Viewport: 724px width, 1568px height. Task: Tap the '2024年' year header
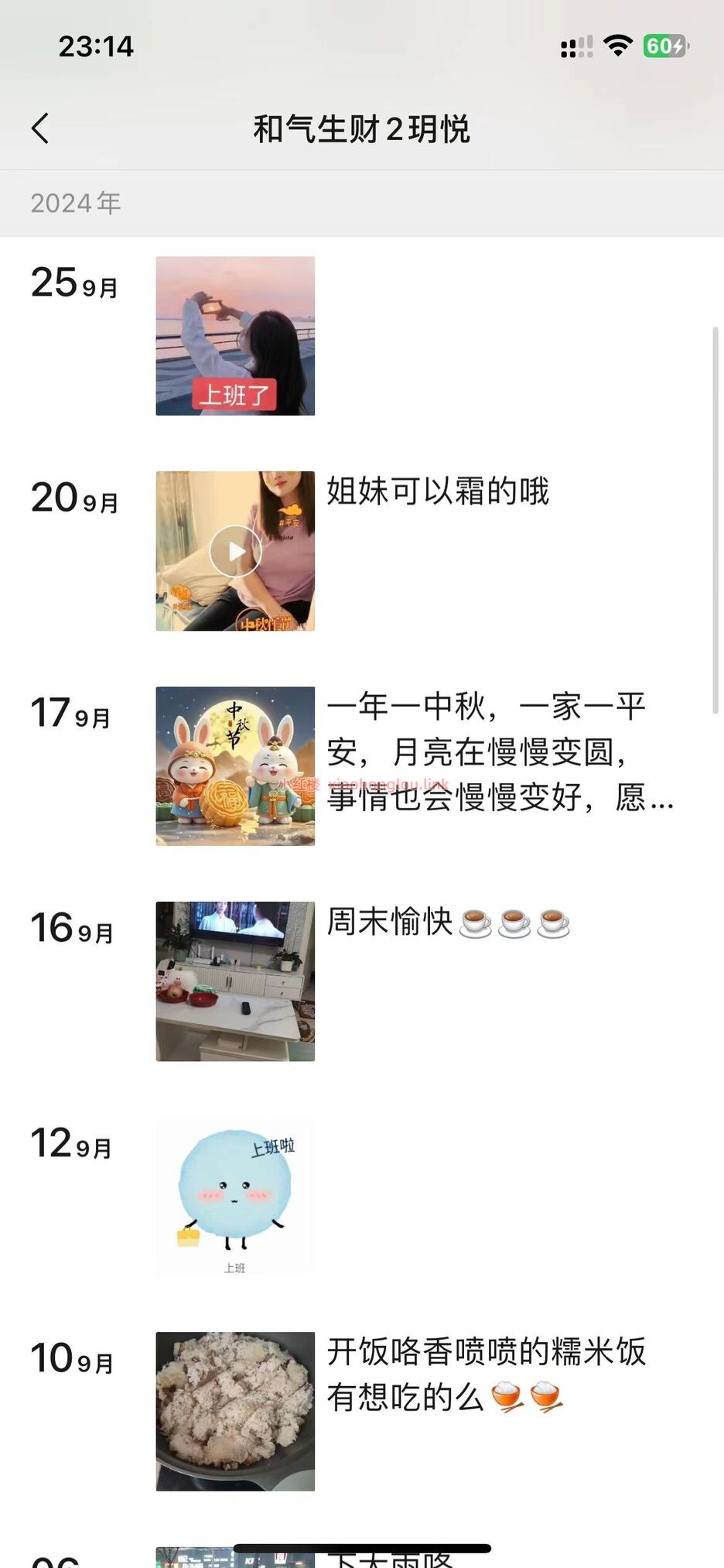click(75, 203)
